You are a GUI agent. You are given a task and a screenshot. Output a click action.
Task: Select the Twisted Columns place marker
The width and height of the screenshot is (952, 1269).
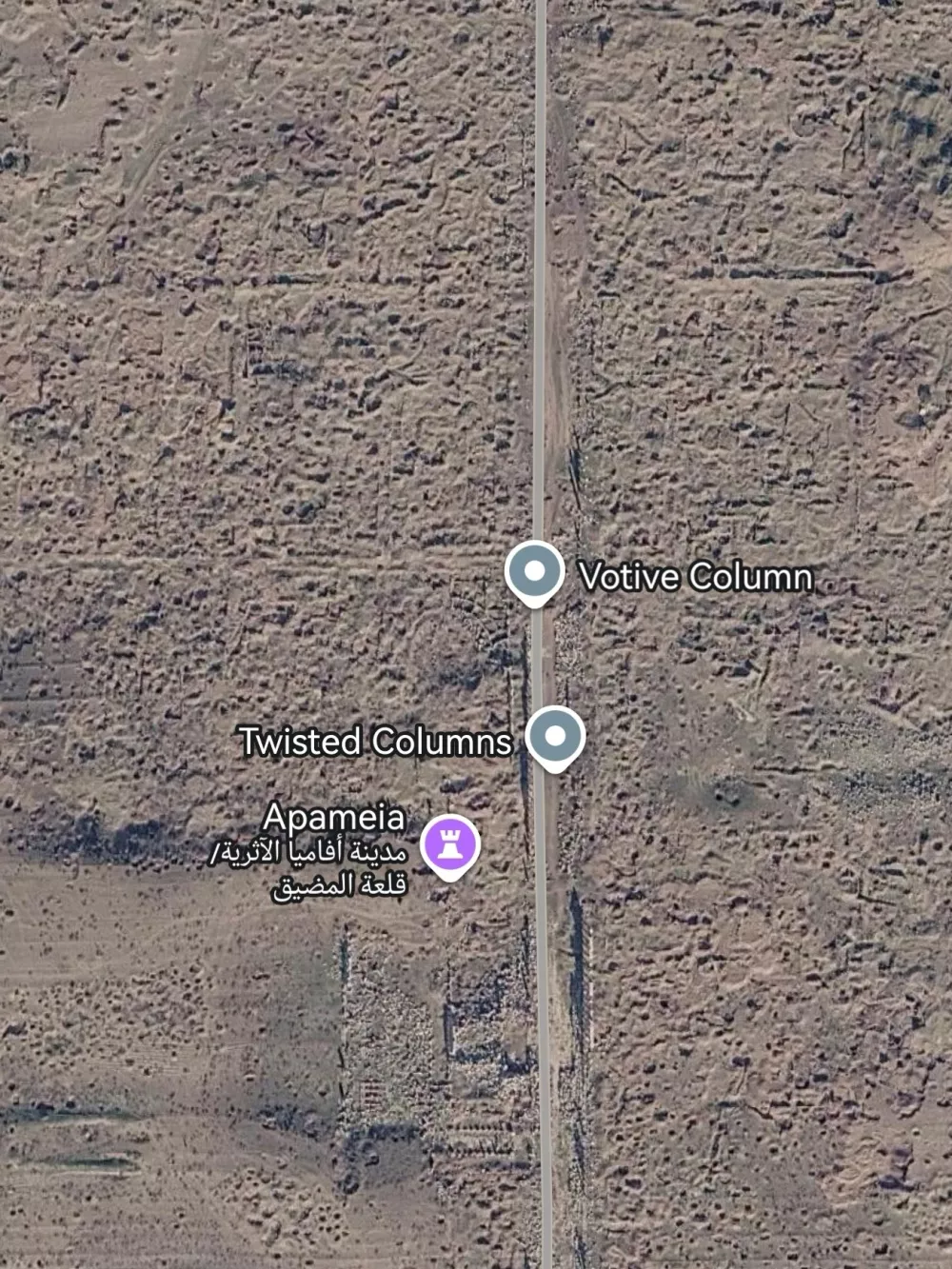[x=555, y=738]
